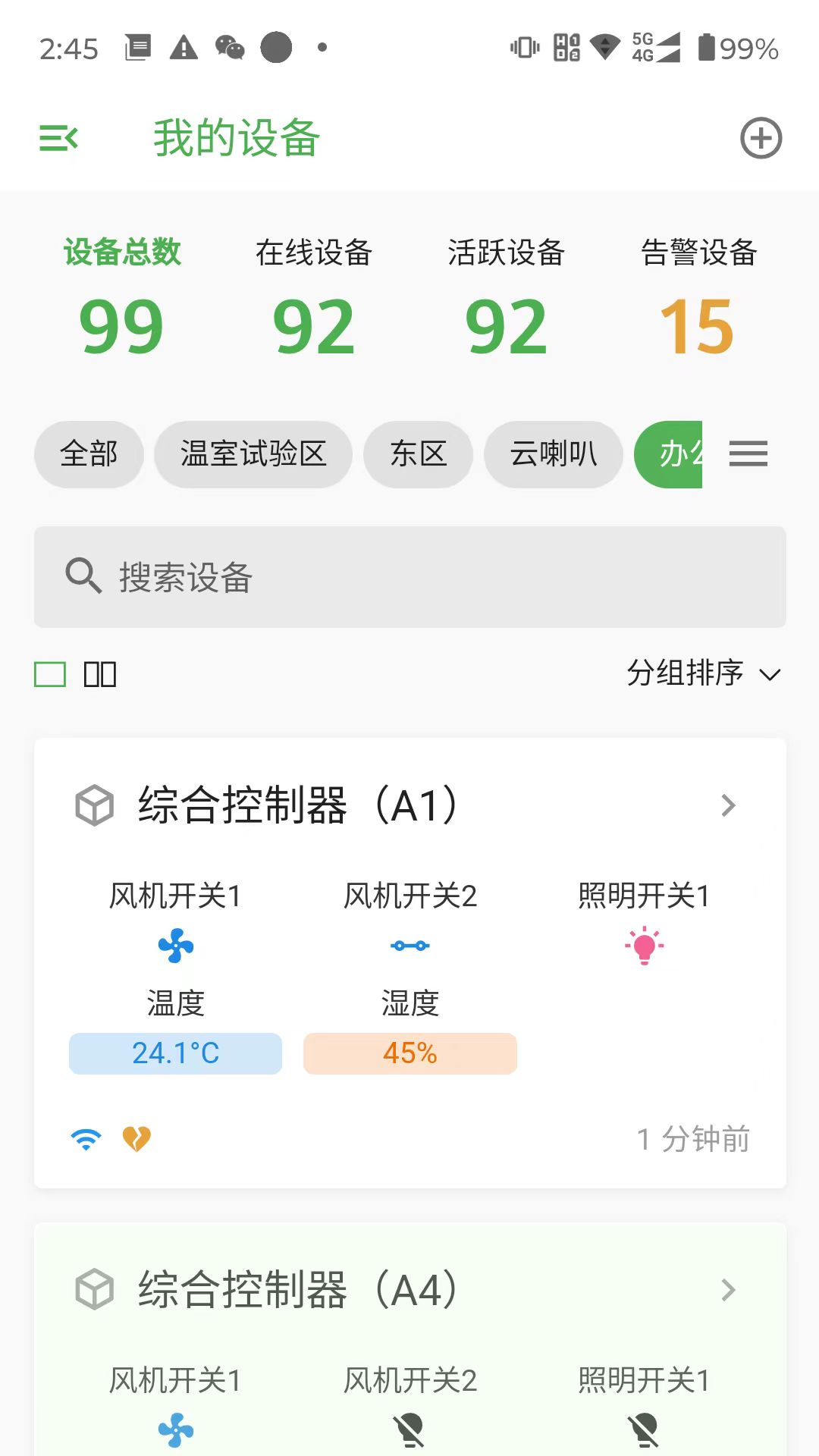This screenshot has width=819, height=1456.
Task: Click the WiFi status icon on controller A1
Action: pos(87,1137)
